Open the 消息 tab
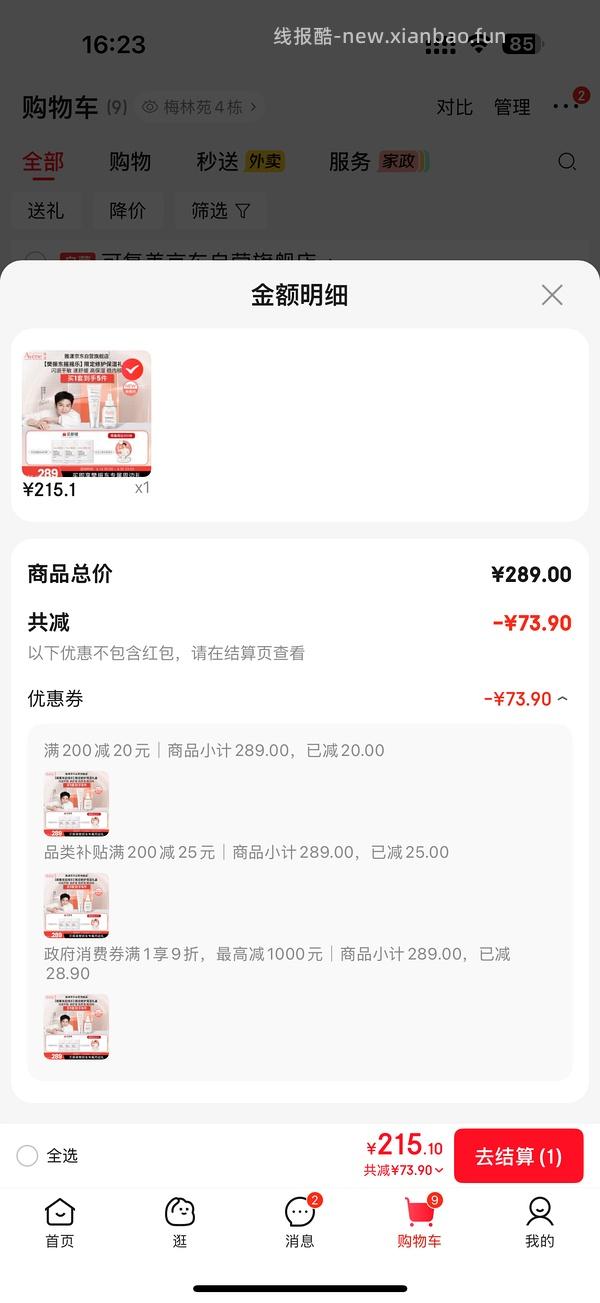The image size is (600, 1303). click(300, 1223)
